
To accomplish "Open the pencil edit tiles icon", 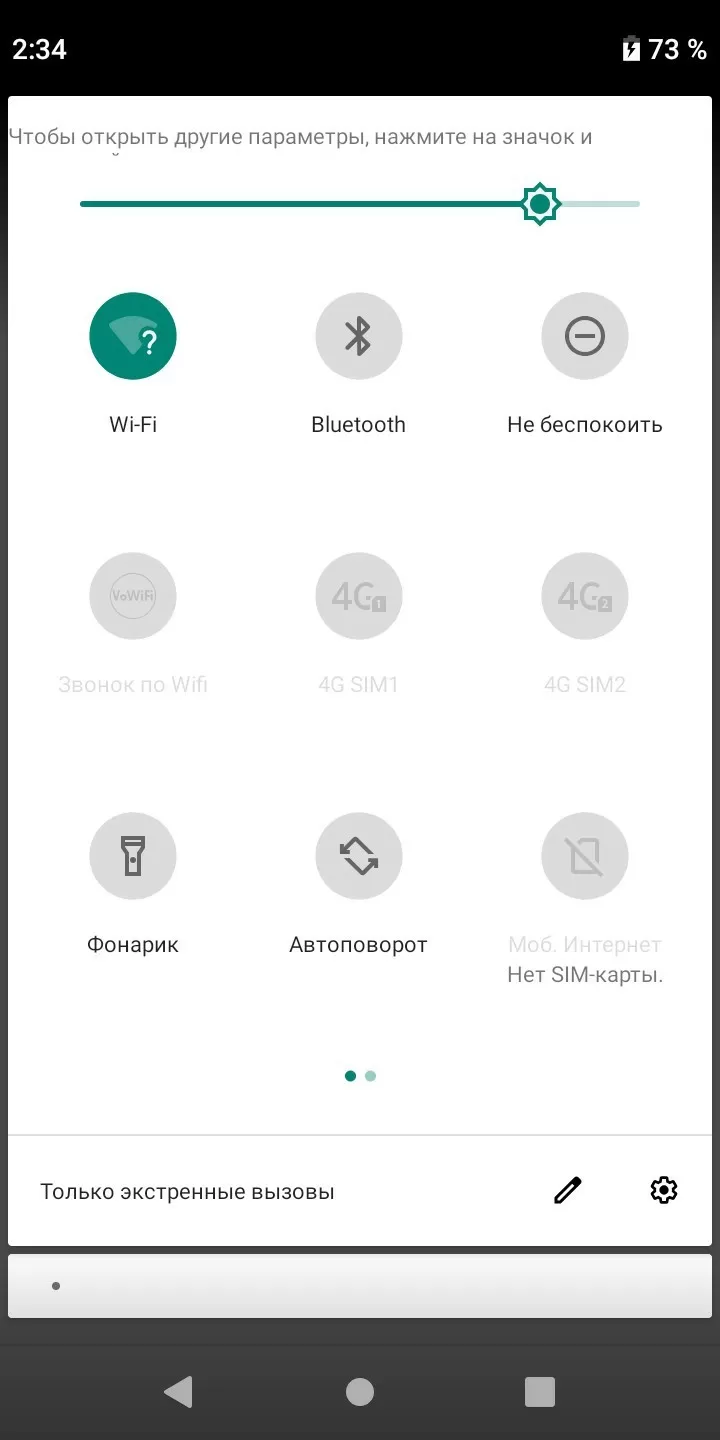I will pos(568,1190).
